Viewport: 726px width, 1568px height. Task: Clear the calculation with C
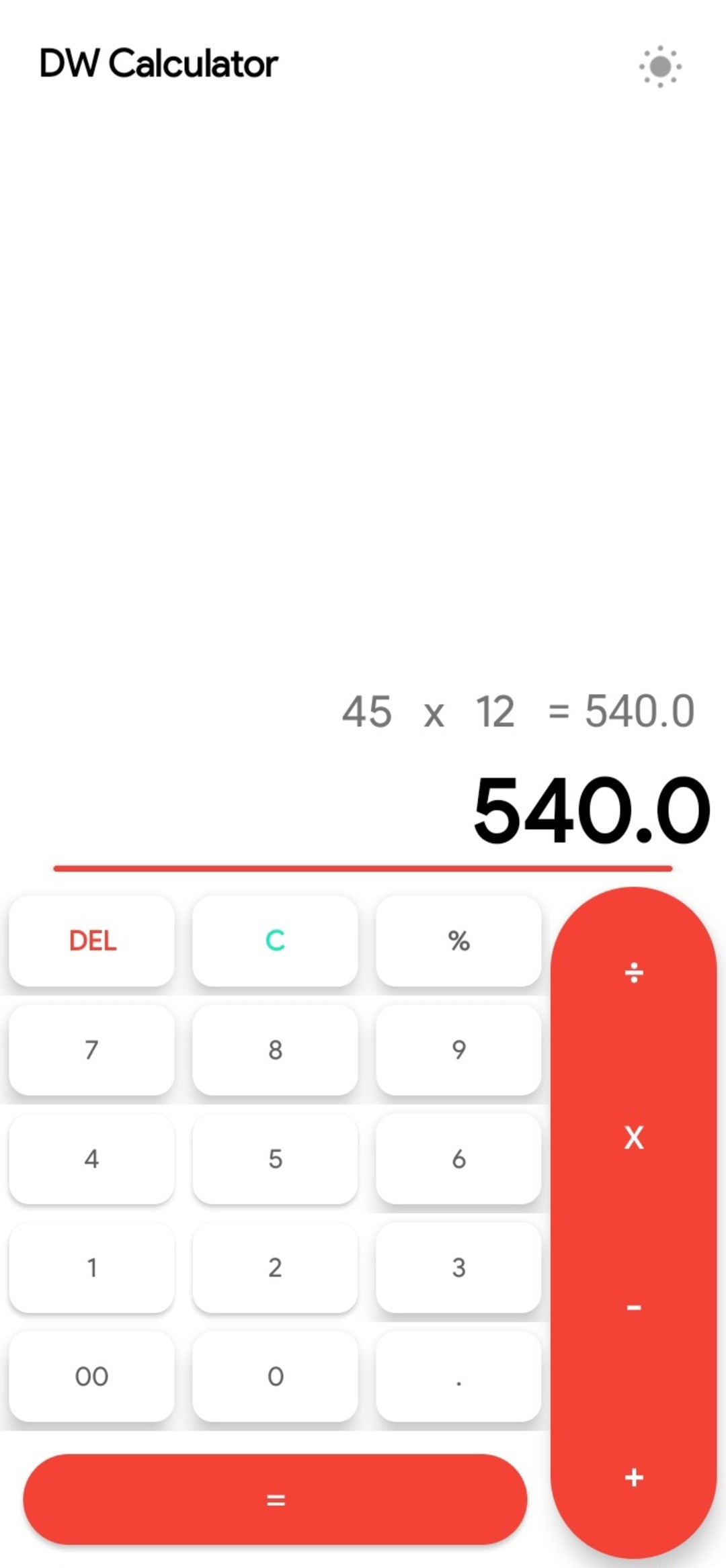275,941
